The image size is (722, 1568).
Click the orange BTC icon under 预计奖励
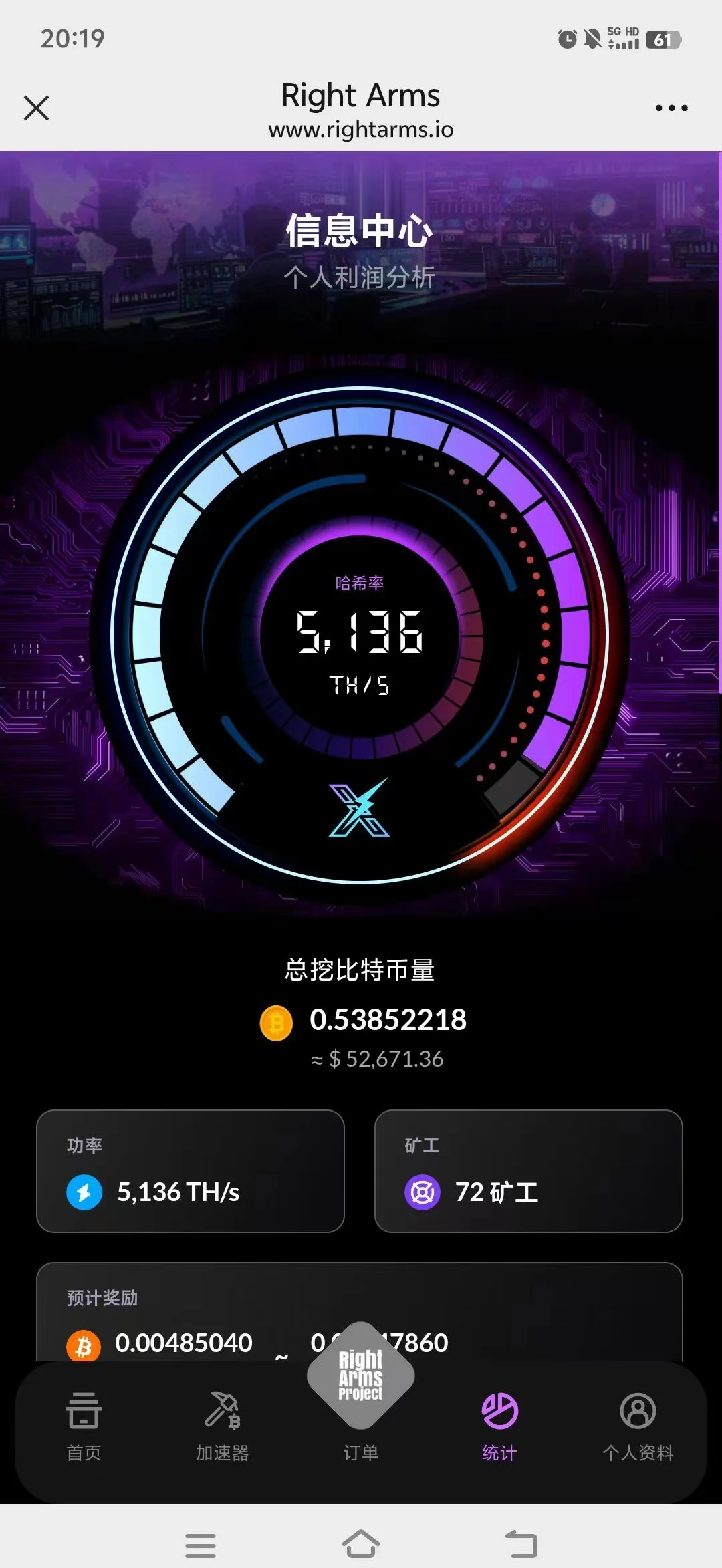pyautogui.click(x=82, y=1343)
